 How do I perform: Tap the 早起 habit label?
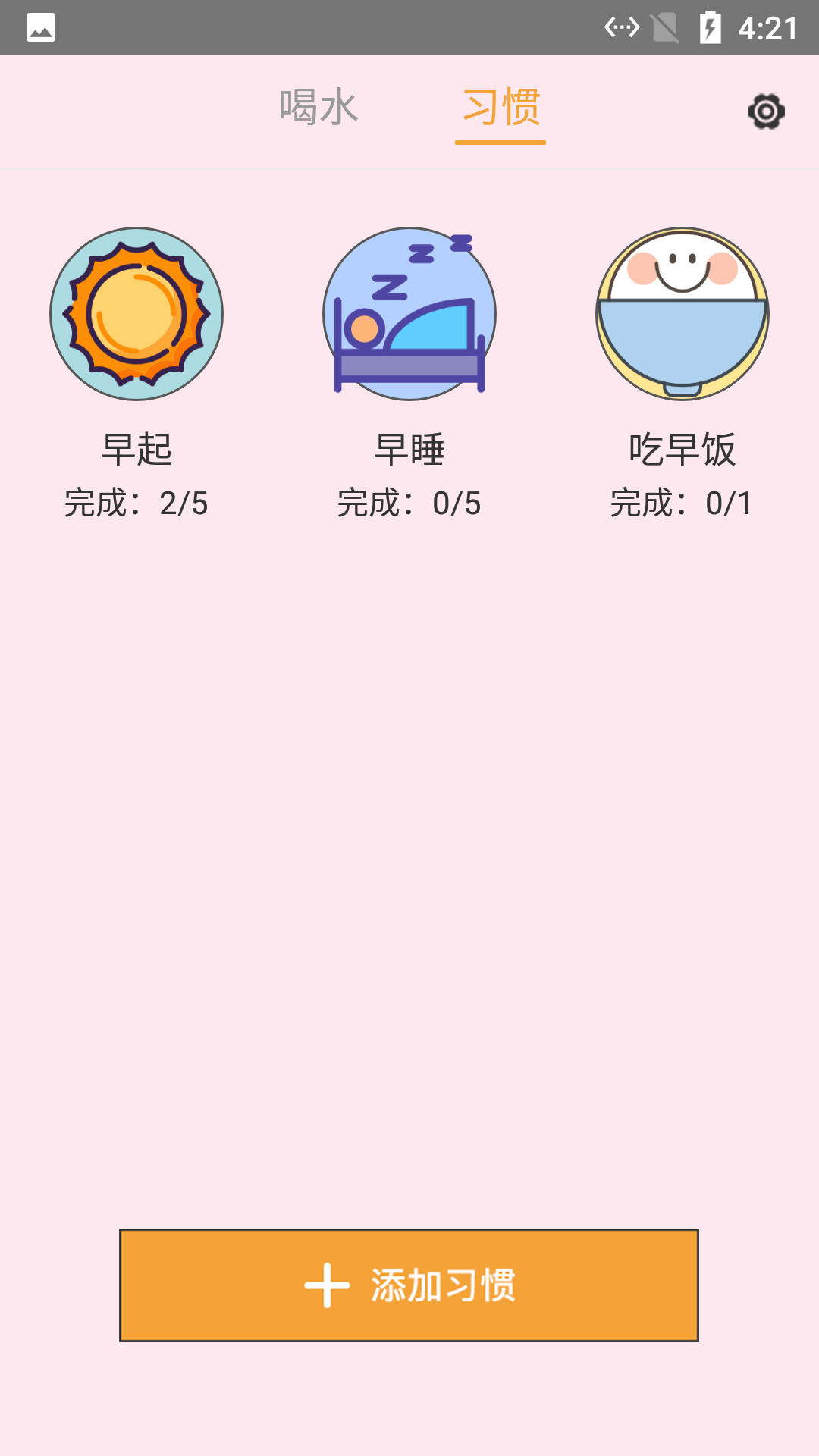point(136,447)
